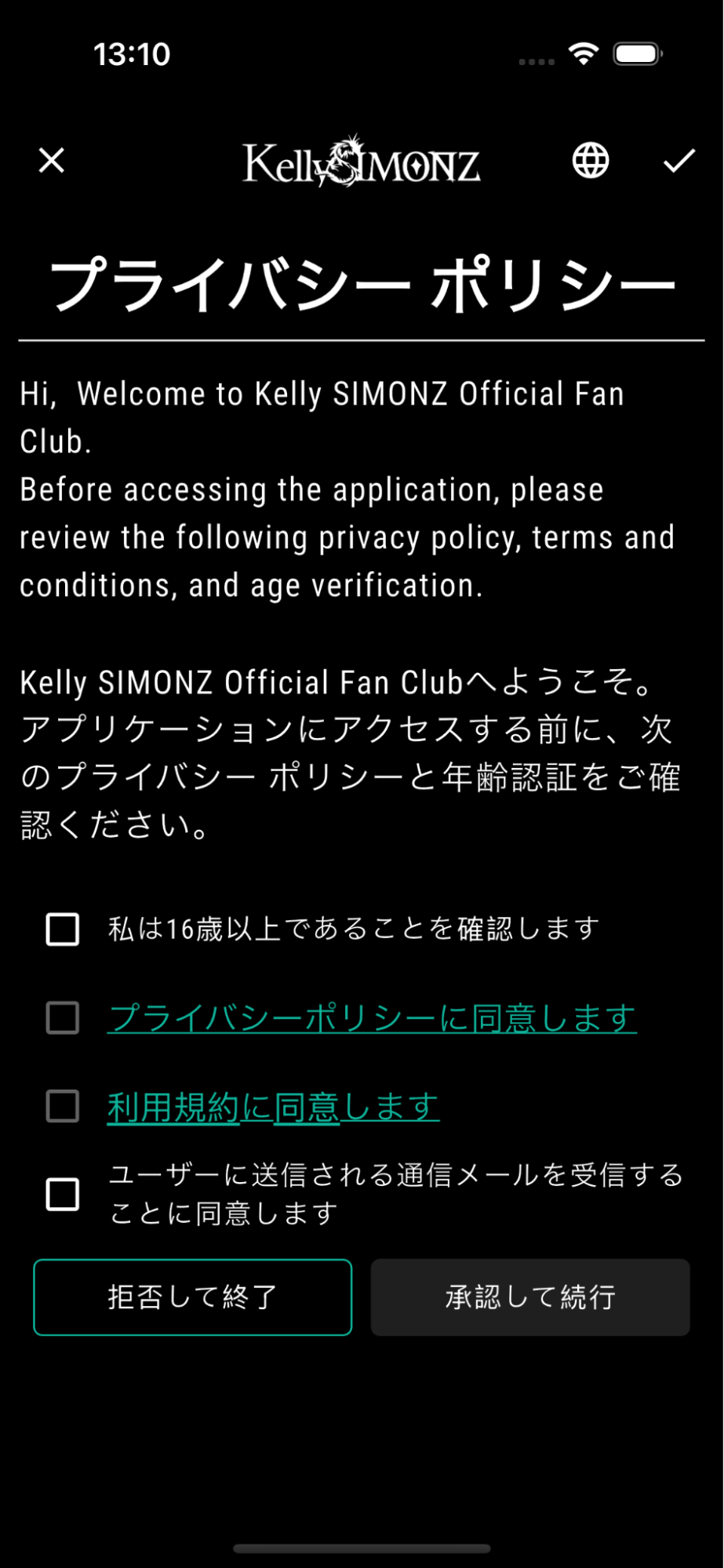724x1568 pixels.
Task: Tap 承認して続行 to accept and continue
Action: pos(530,1297)
